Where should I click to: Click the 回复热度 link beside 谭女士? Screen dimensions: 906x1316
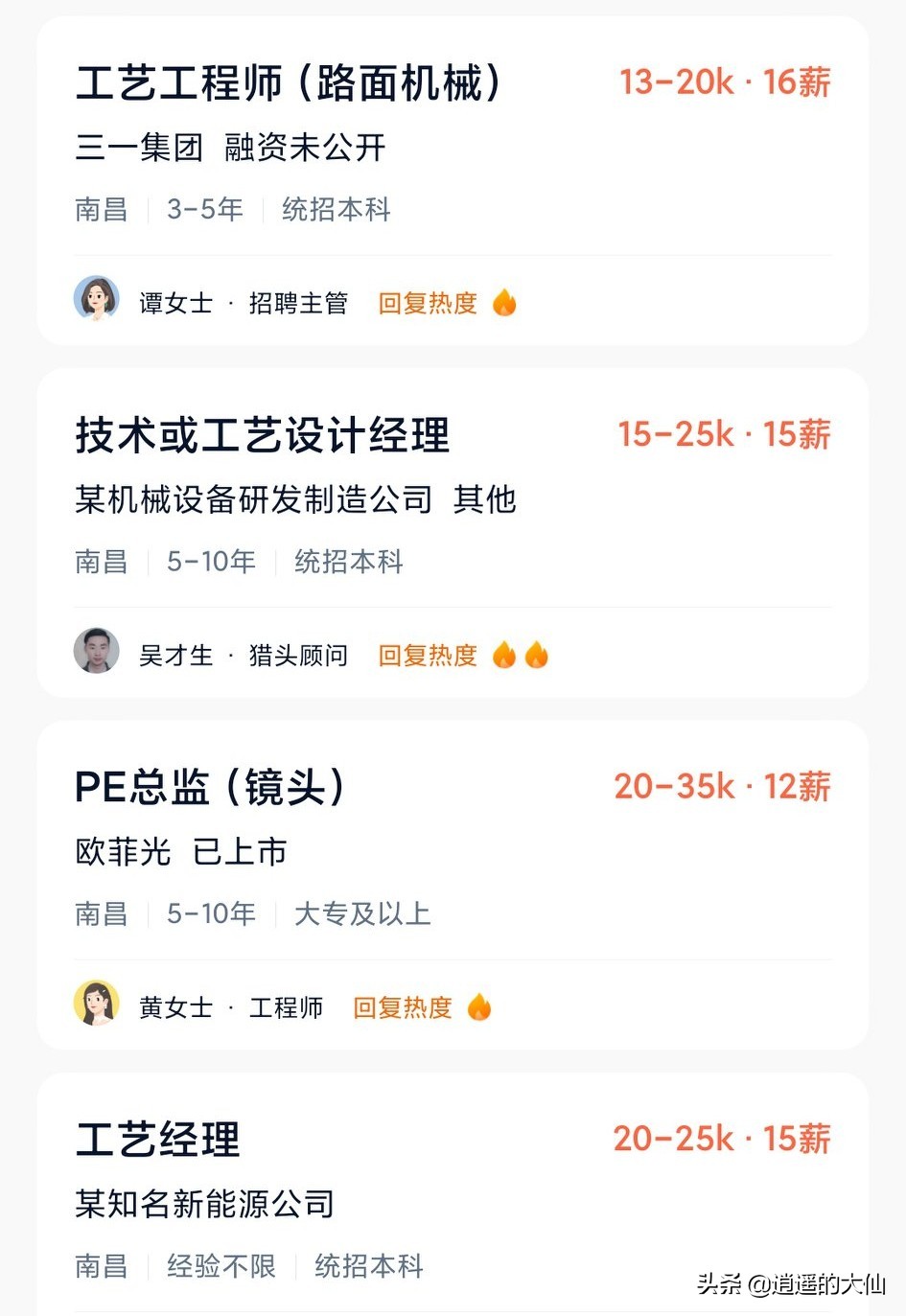tap(426, 302)
